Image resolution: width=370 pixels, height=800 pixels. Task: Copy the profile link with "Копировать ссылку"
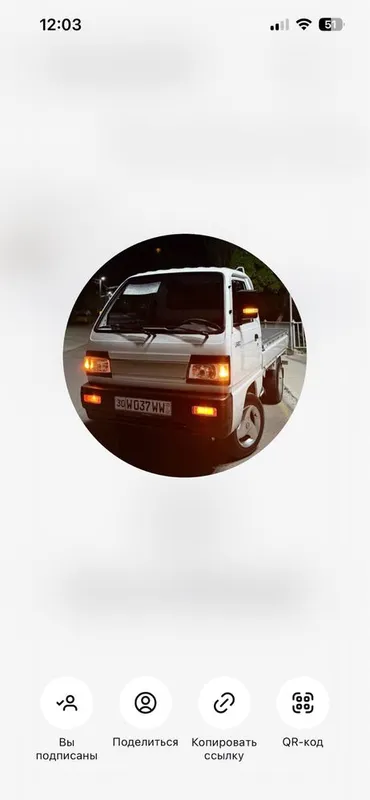tap(224, 703)
